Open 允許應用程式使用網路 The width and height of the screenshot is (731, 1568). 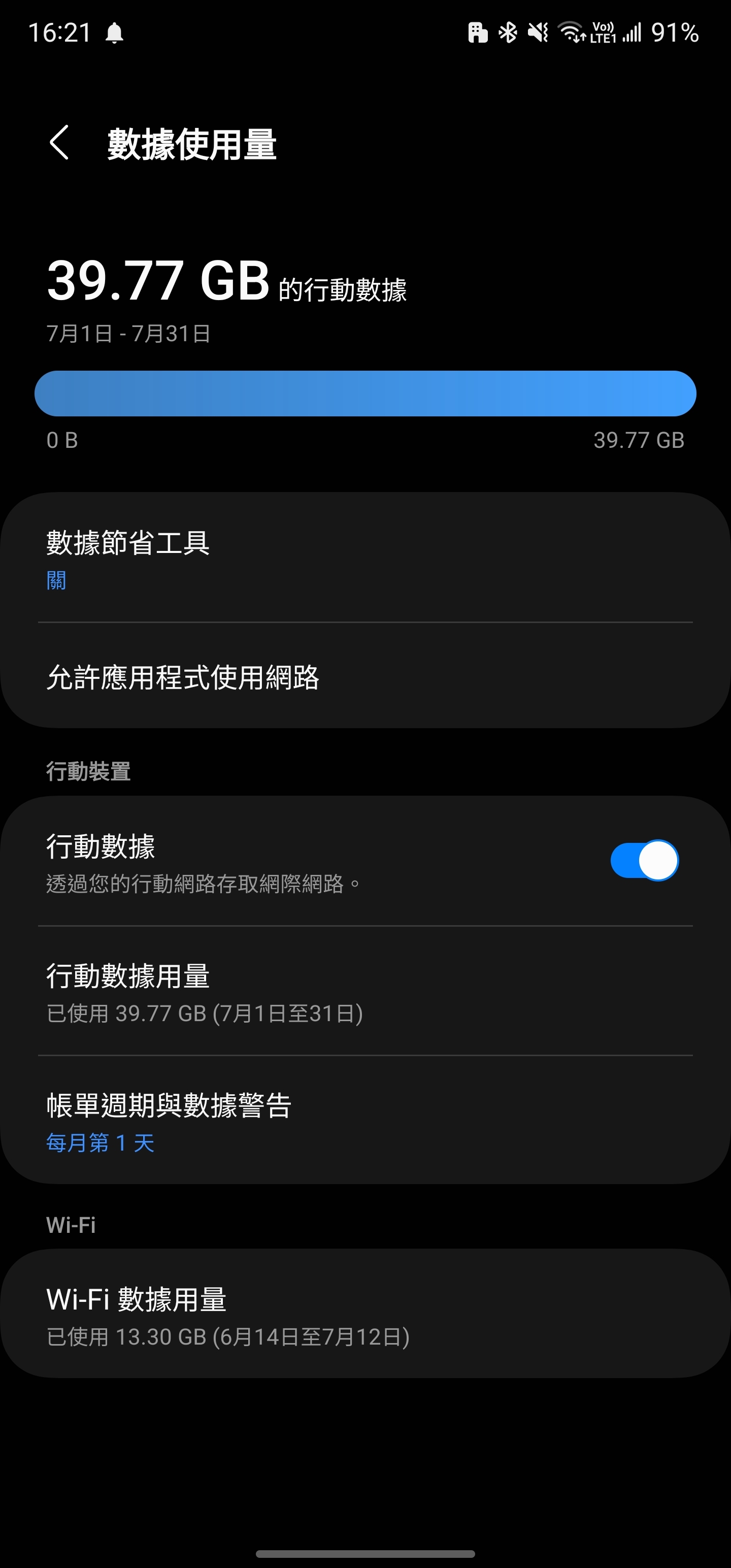(x=365, y=676)
